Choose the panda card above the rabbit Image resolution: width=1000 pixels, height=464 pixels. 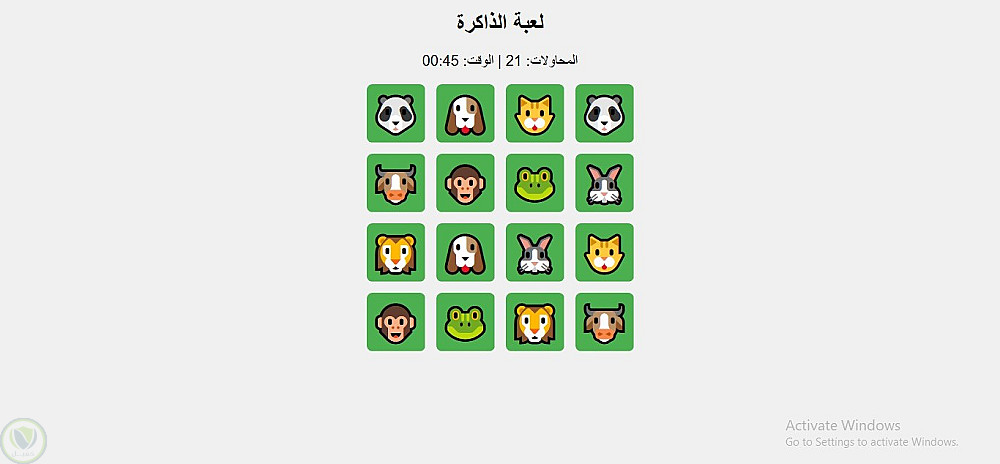[604, 113]
